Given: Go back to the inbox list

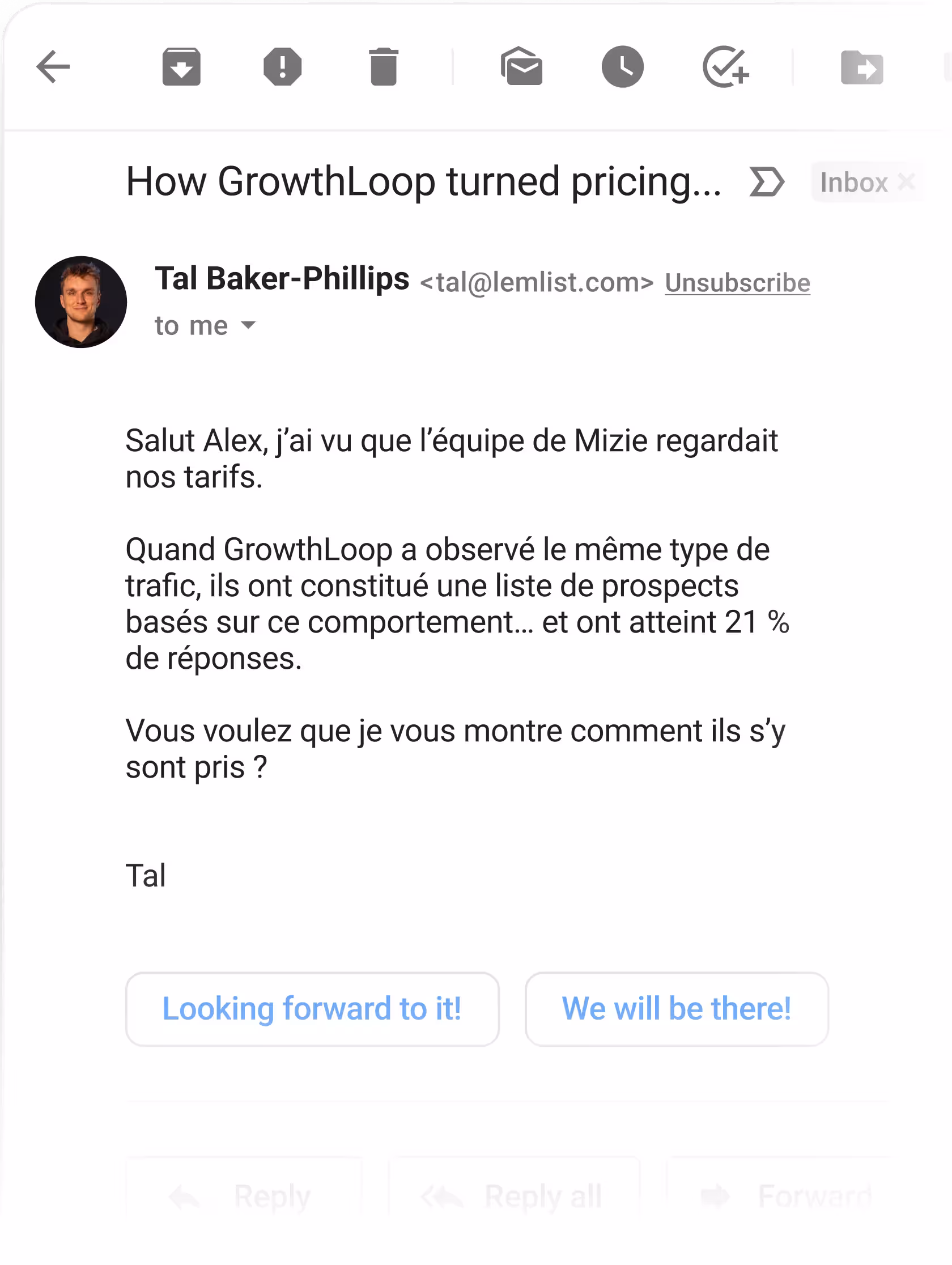Looking at the screenshot, I should (x=53, y=67).
